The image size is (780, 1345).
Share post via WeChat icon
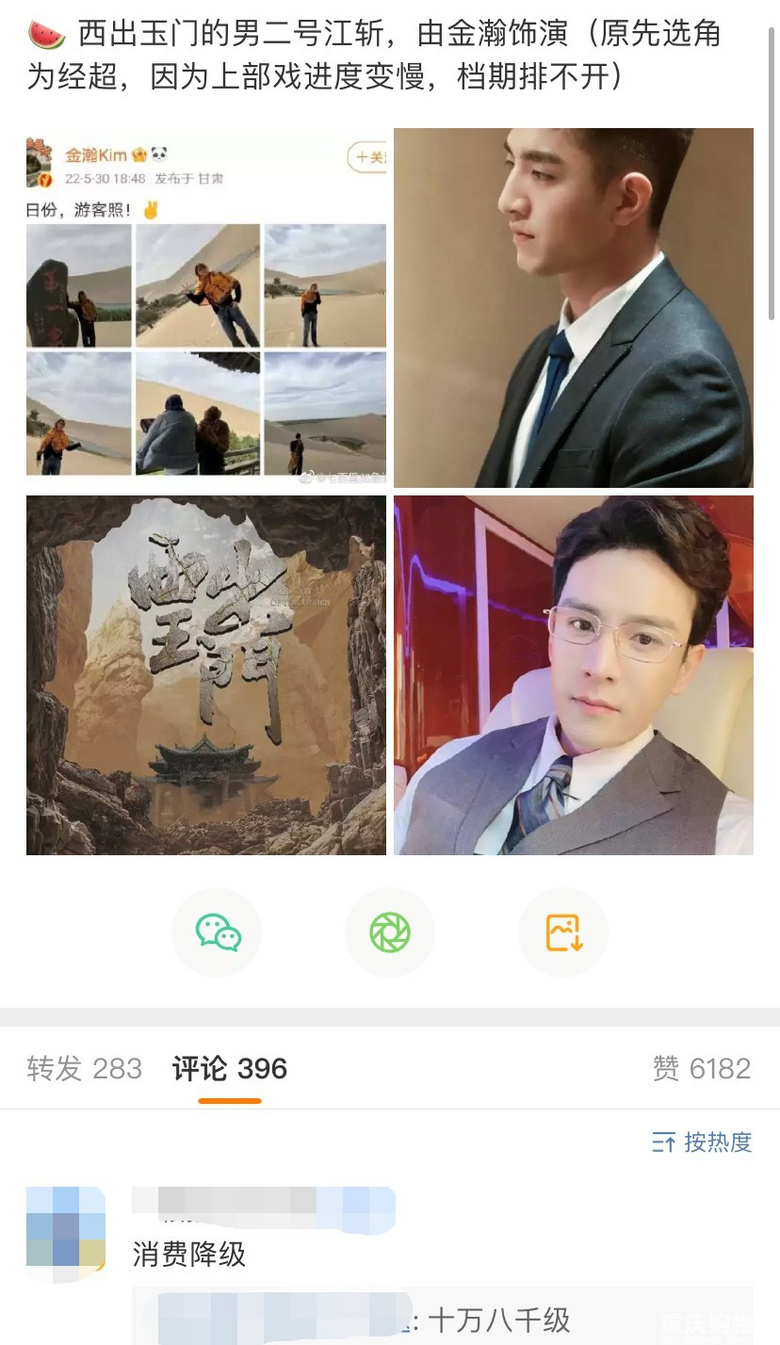(x=217, y=932)
